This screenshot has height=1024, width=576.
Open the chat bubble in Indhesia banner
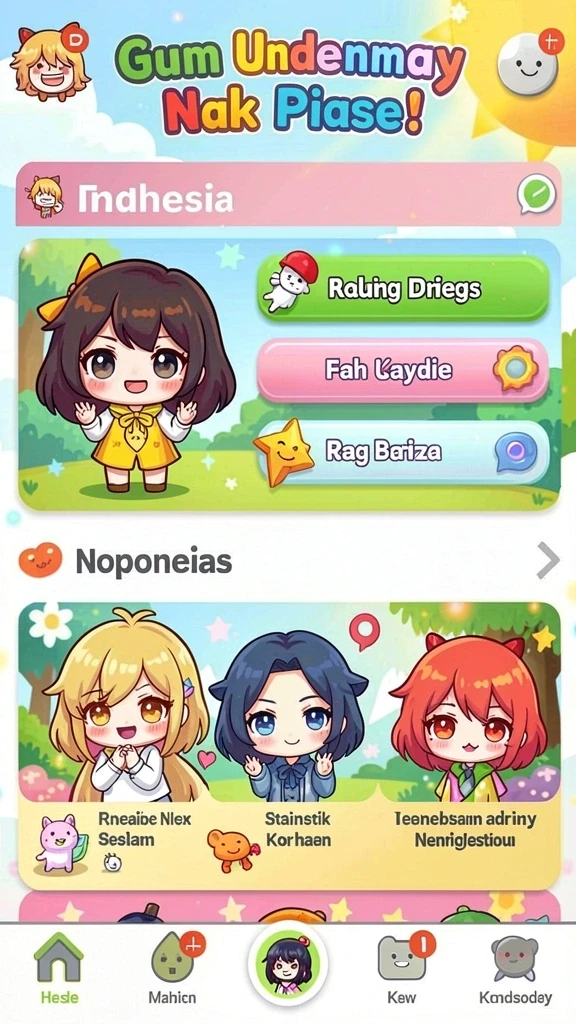(536, 195)
